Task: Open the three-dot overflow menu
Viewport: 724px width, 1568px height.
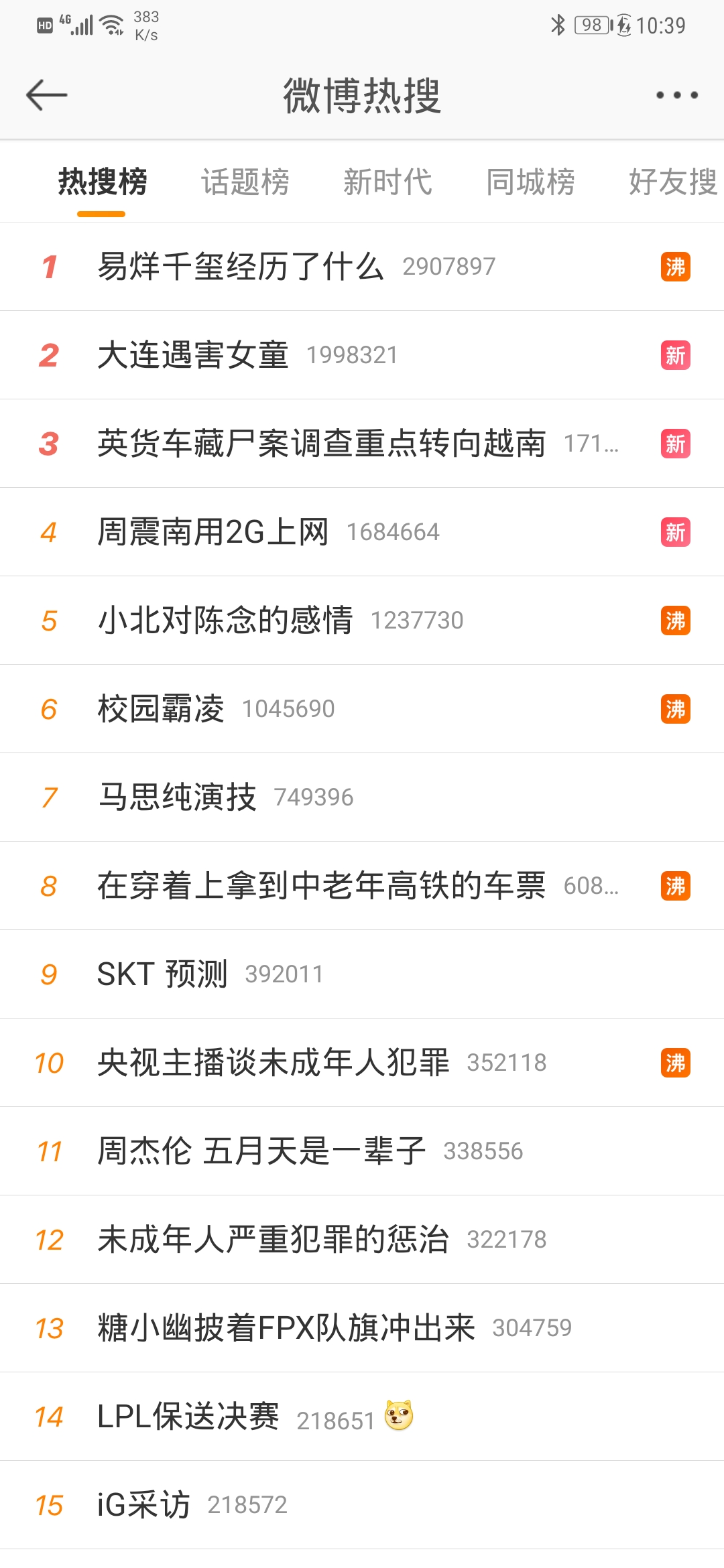Action: [x=677, y=95]
